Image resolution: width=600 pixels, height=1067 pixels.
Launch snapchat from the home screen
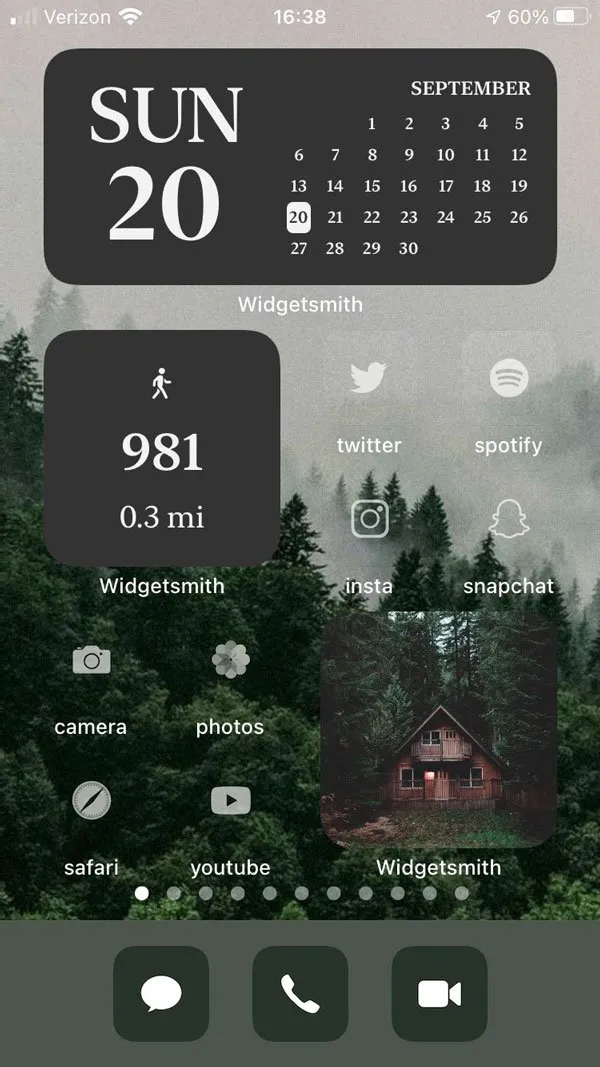click(x=508, y=519)
